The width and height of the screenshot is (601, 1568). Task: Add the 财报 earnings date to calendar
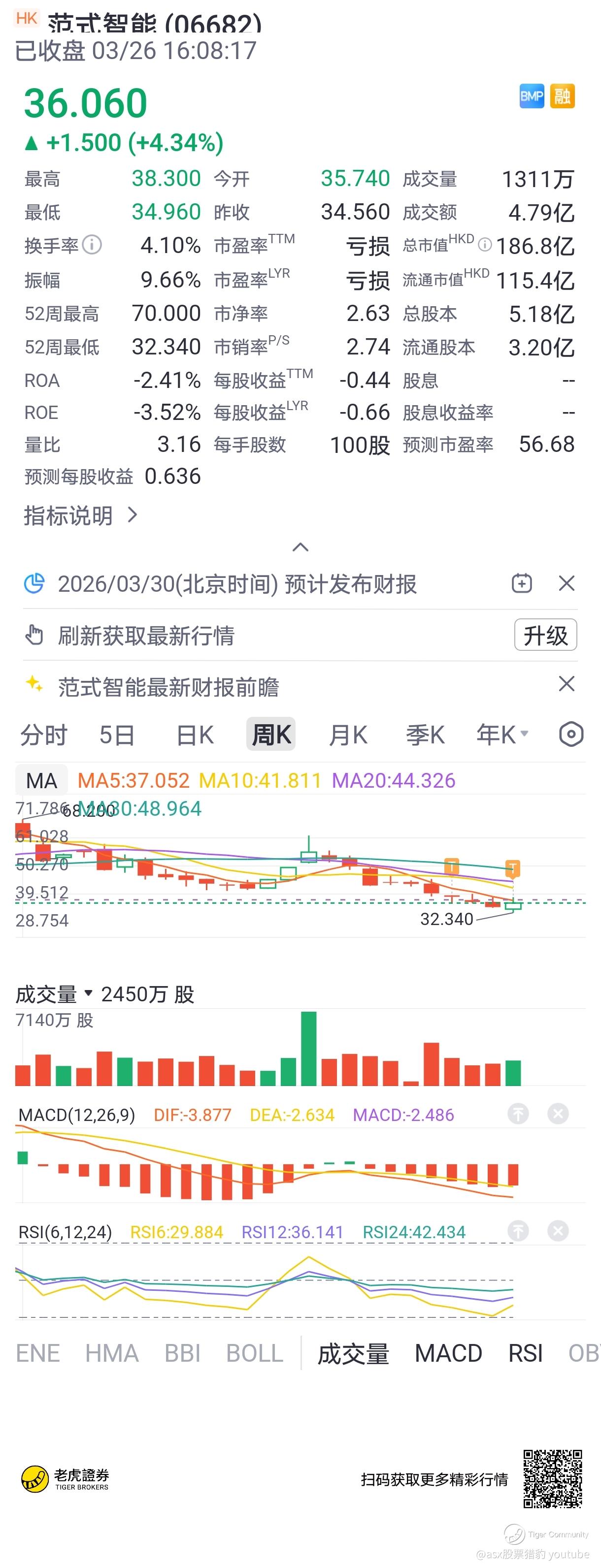coord(521,583)
